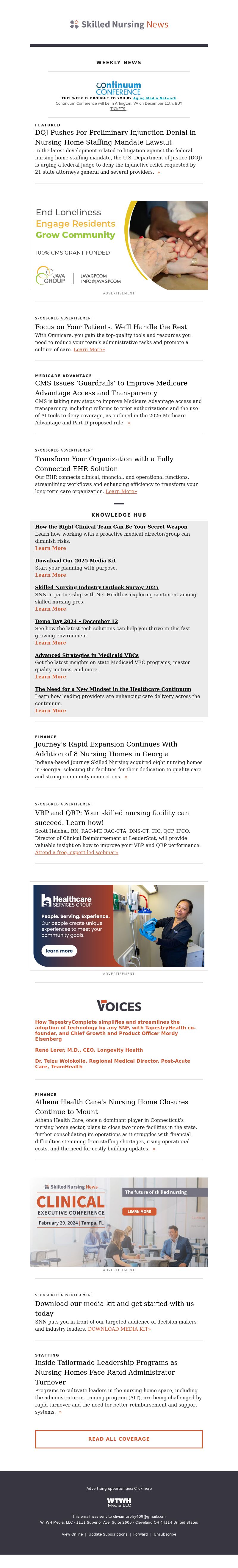Select Update Subscriptions in the footer
Screen dimensions: 238x1568
tap(108, 1534)
